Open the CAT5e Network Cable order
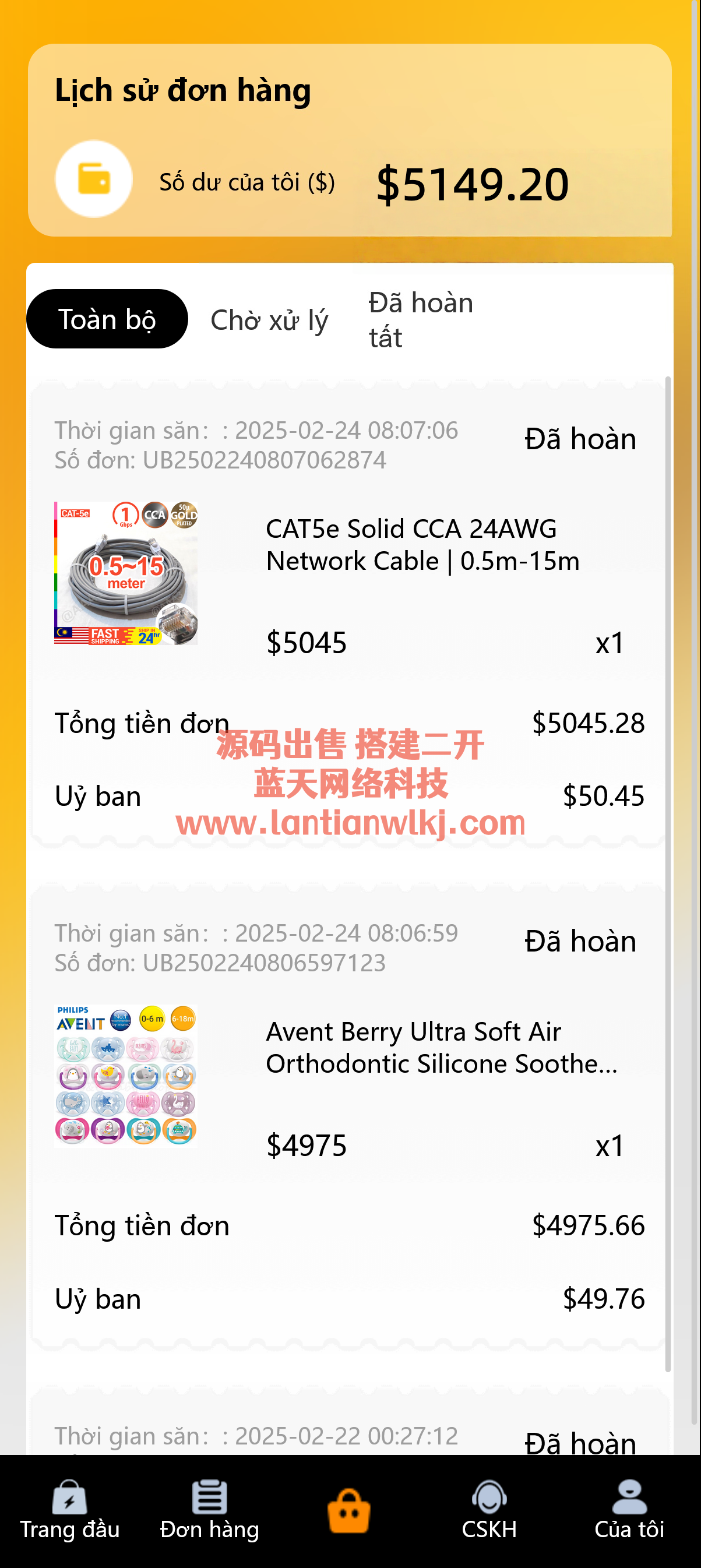Viewport: 701px width, 1568px height. (422, 545)
